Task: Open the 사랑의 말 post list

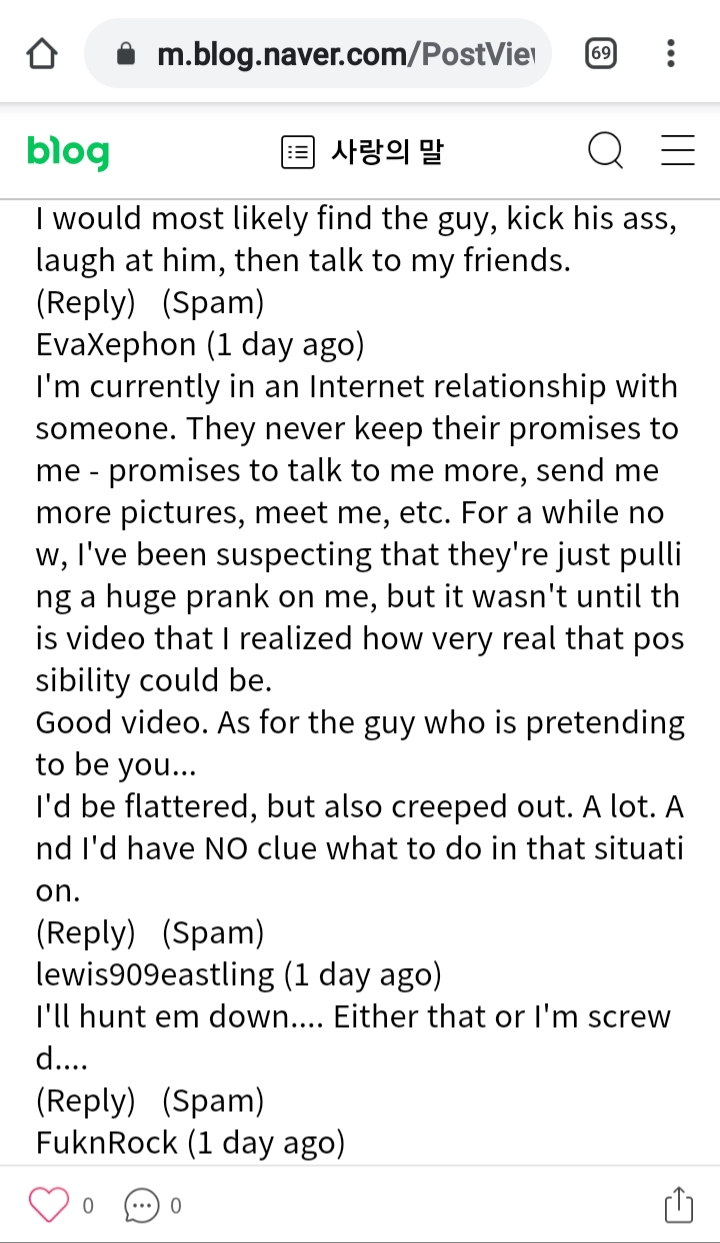Action: pyautogui.click(x=362, y=152)
